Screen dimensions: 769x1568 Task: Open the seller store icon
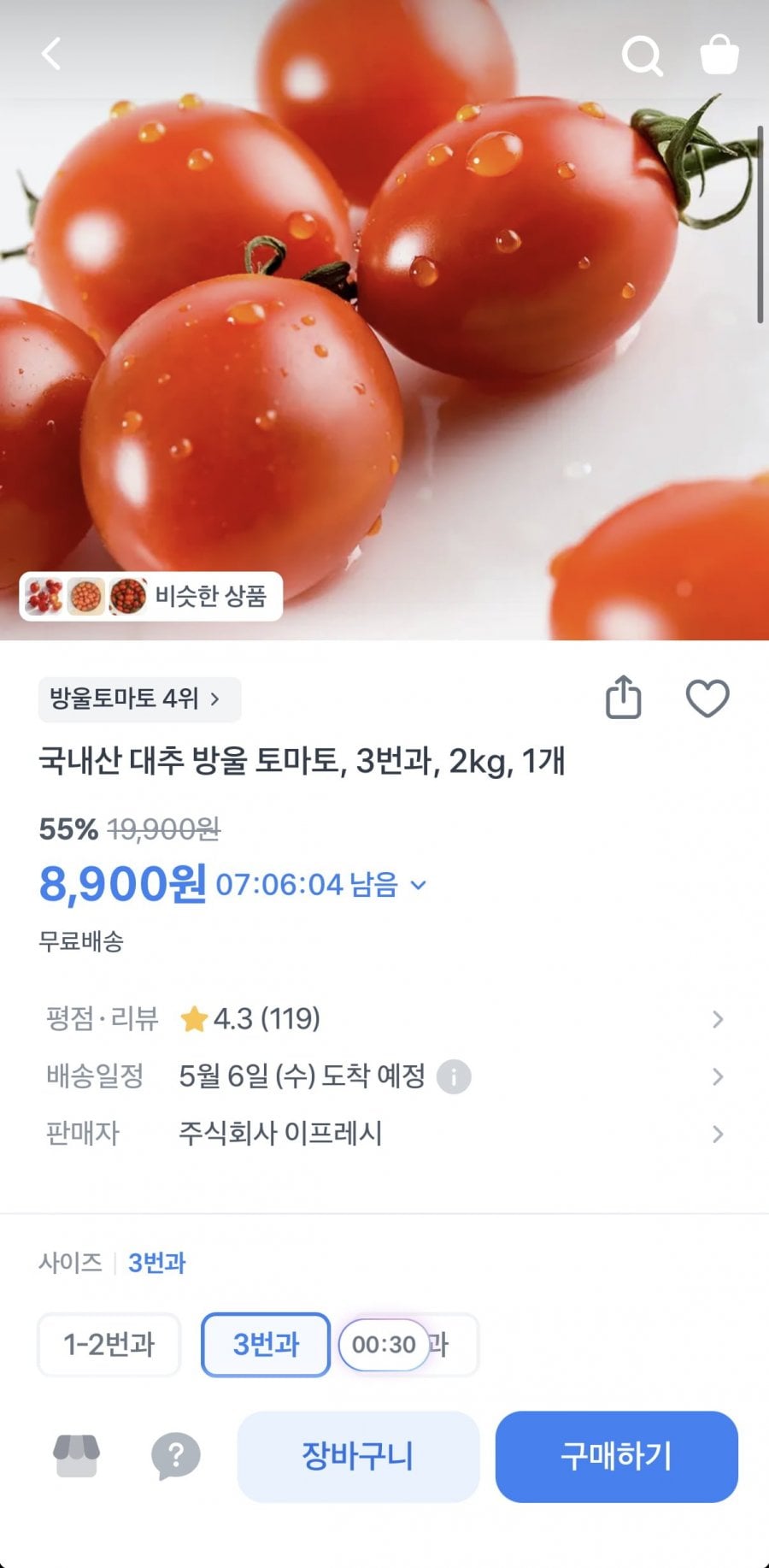[x=77, y=1456]
